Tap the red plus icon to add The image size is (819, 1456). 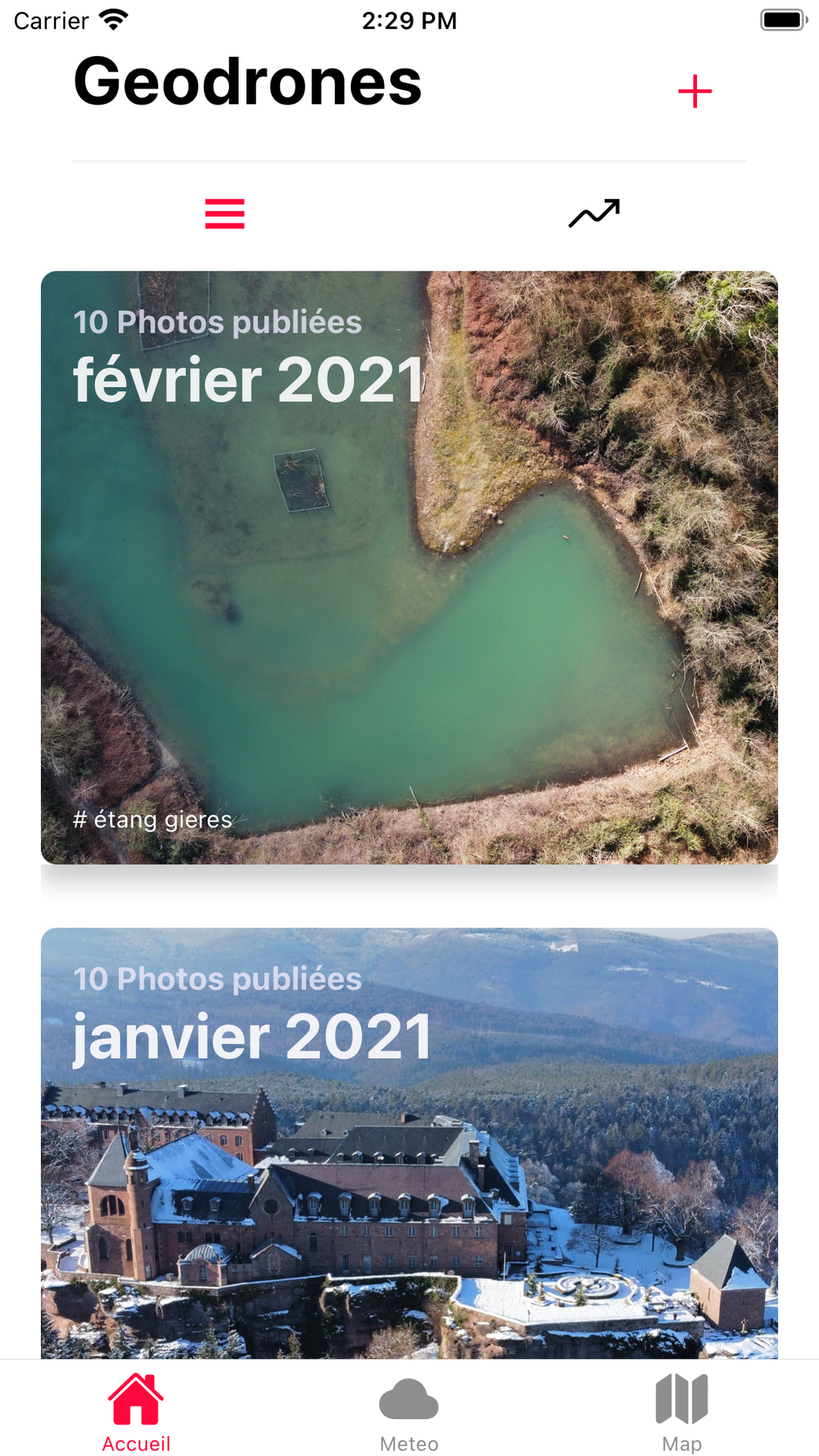click(695, 92)
